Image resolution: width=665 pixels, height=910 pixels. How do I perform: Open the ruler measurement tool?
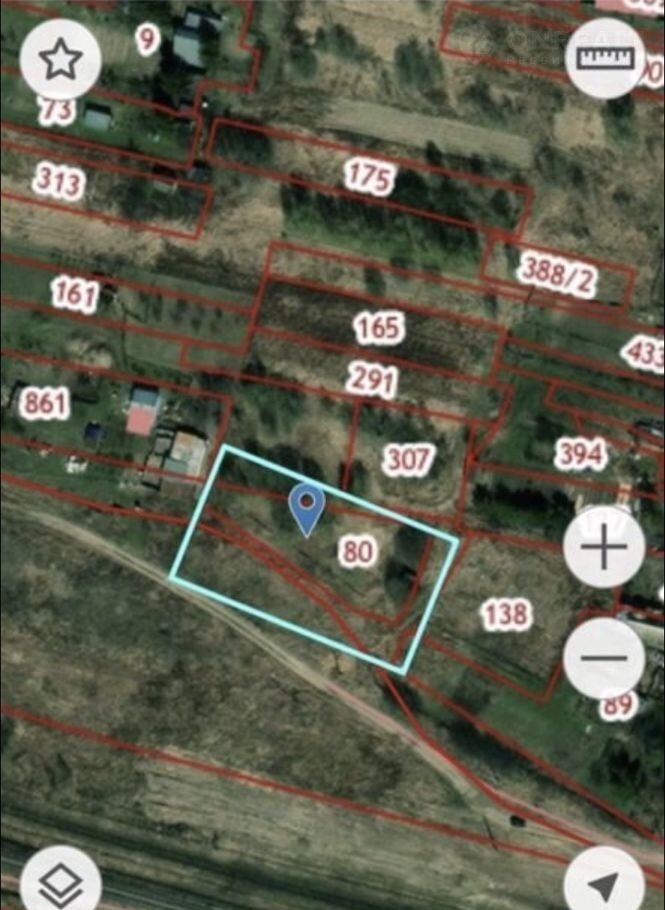pyautogui.click(x=605, y=59)
